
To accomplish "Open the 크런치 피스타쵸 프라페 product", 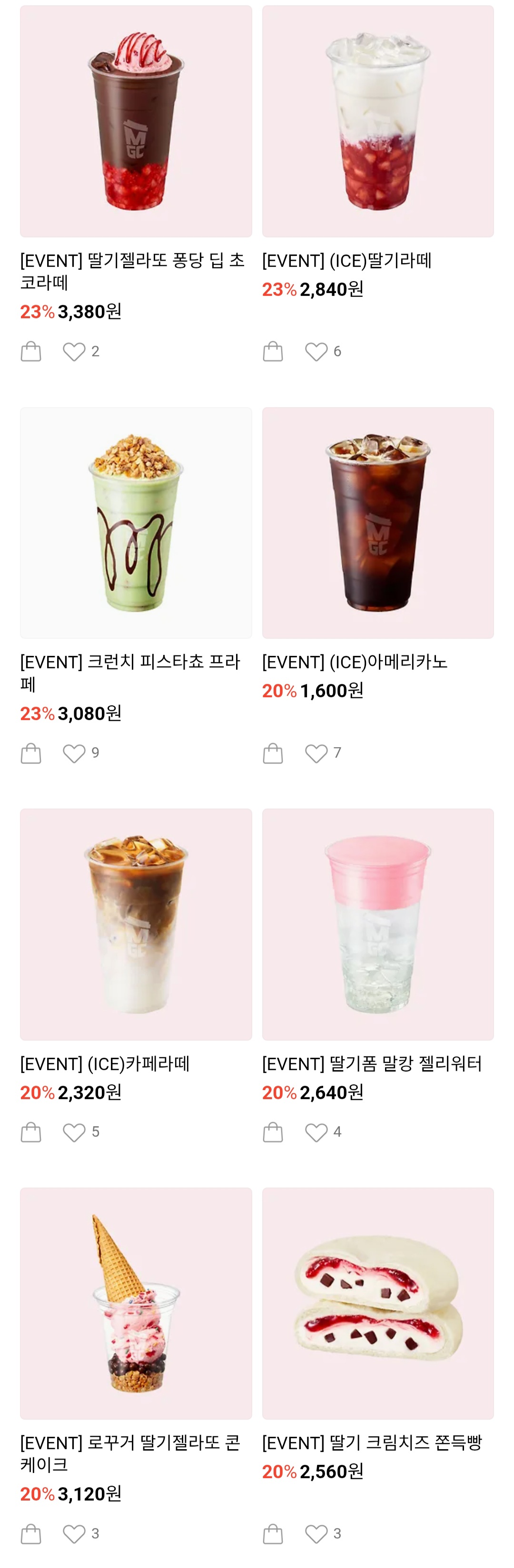I will pyautogui.click(x=135, y=522).
